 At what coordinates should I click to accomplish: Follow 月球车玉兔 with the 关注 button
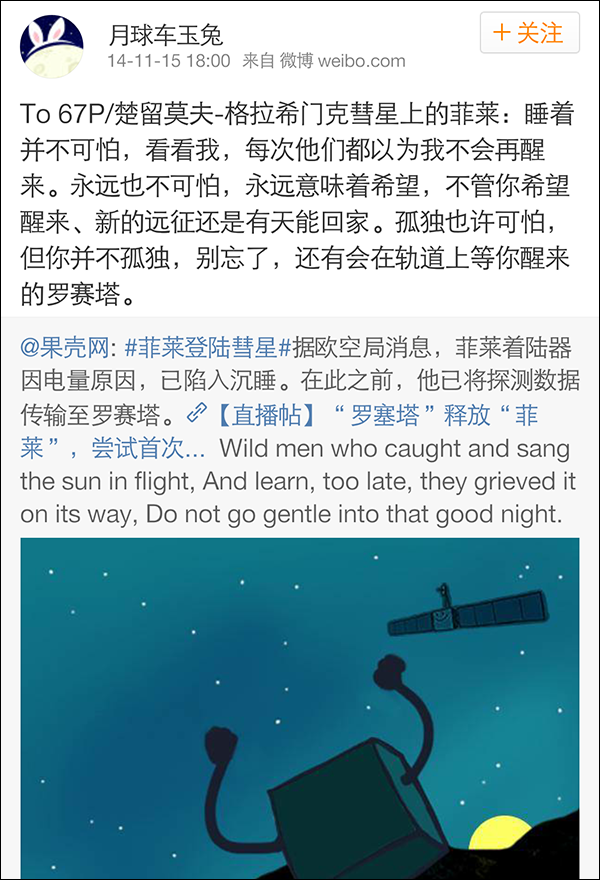530,33
